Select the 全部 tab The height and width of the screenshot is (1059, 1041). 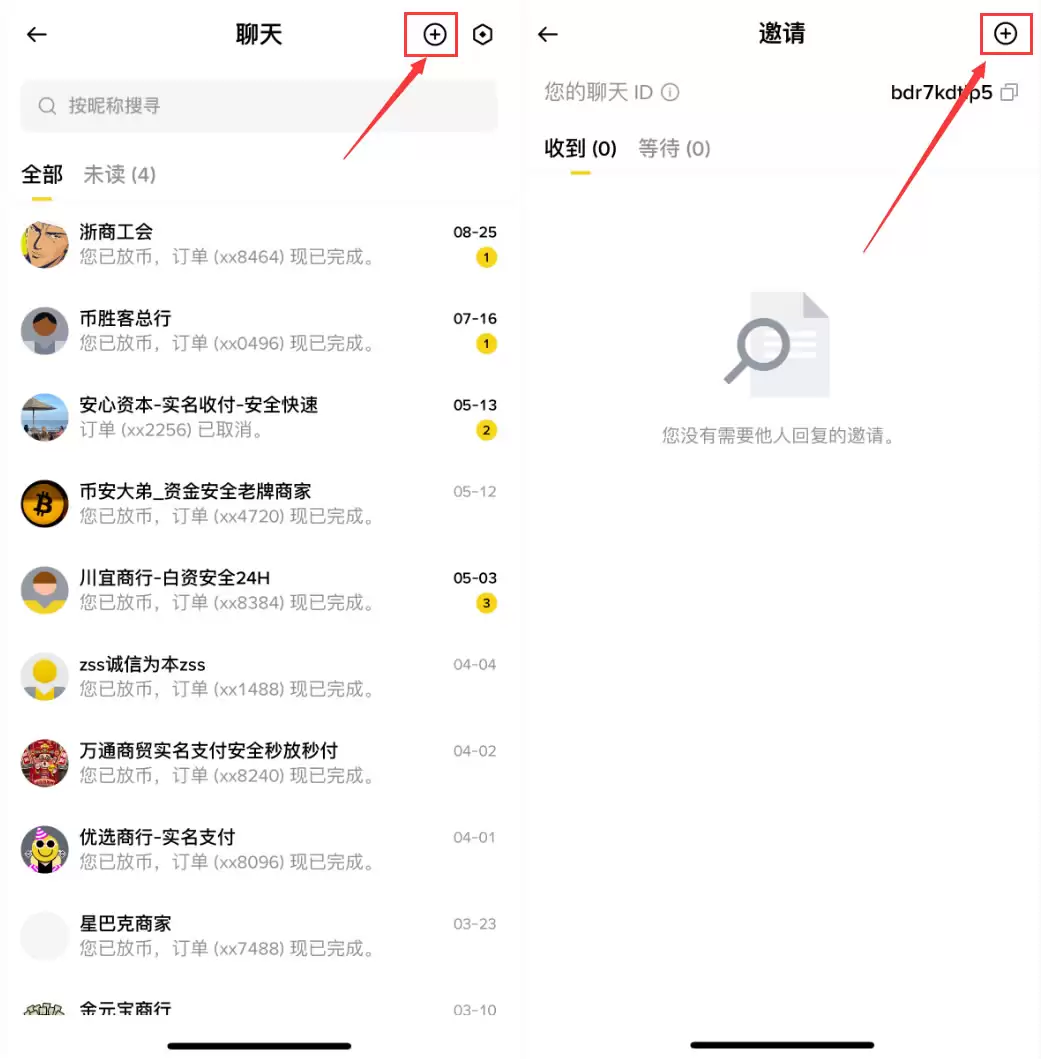(x=41, y=175)
